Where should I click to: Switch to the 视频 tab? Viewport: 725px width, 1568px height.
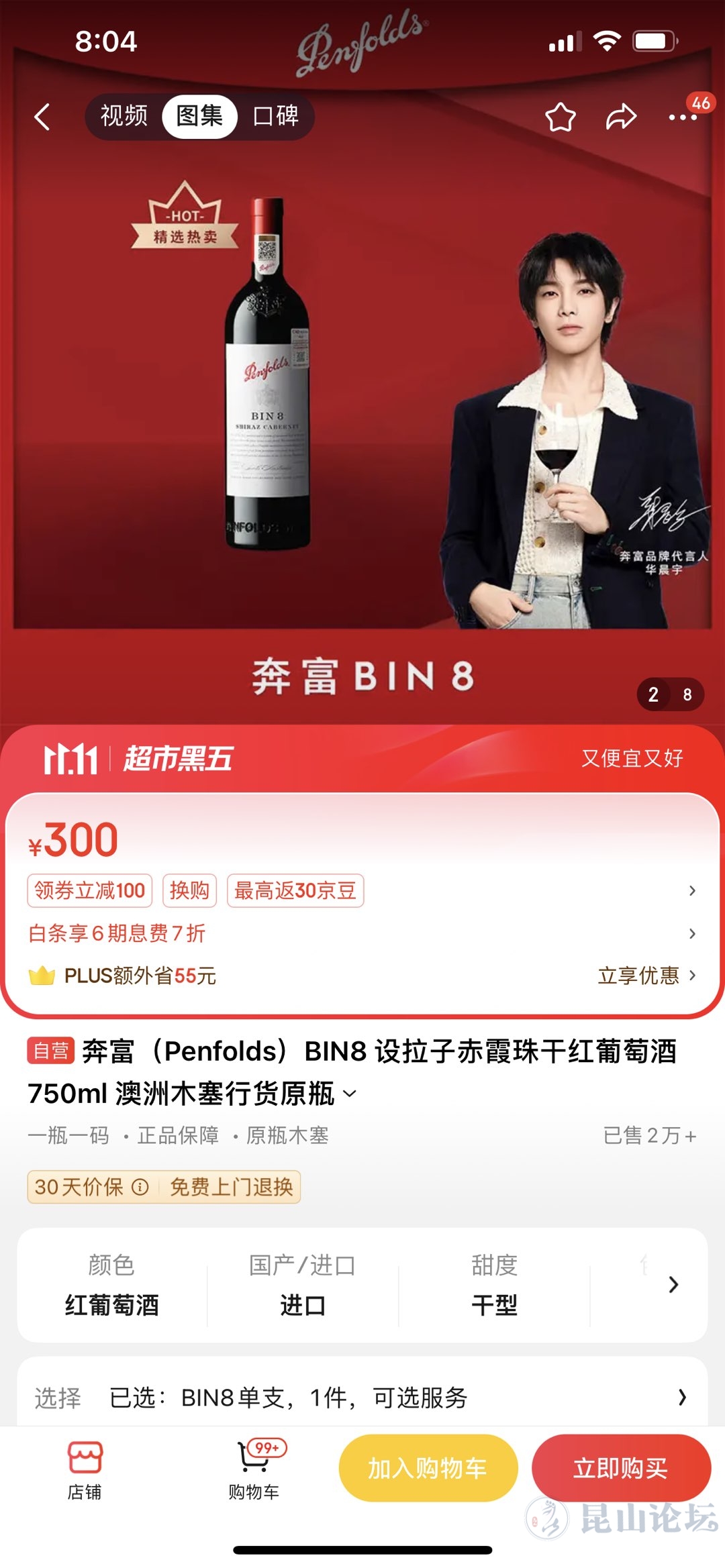click(x=124, y=116)
